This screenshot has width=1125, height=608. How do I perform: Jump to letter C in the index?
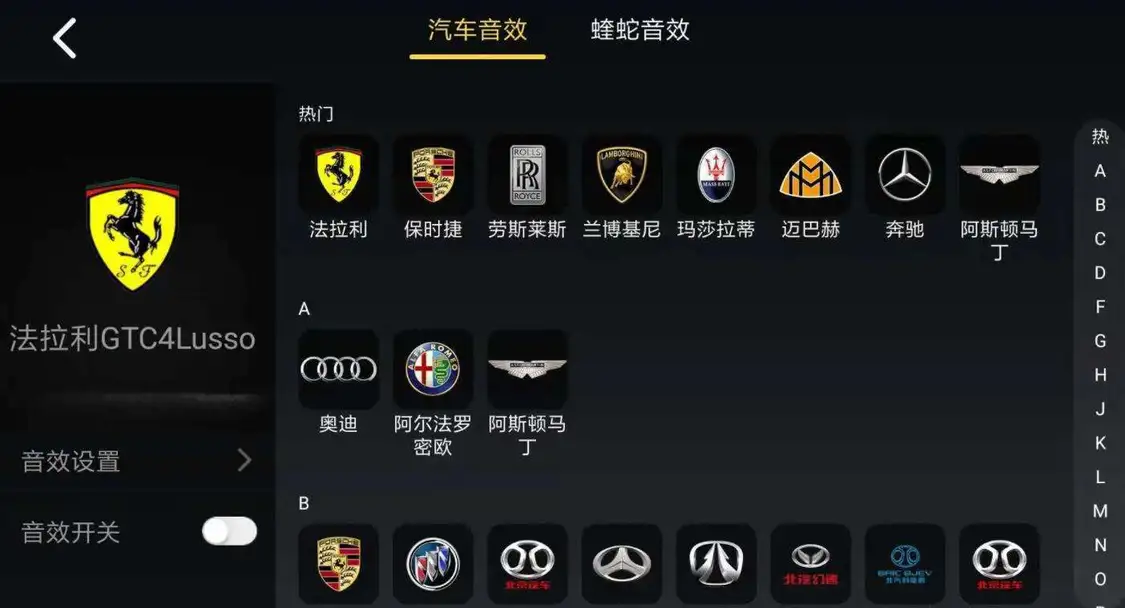point(1100,239)
